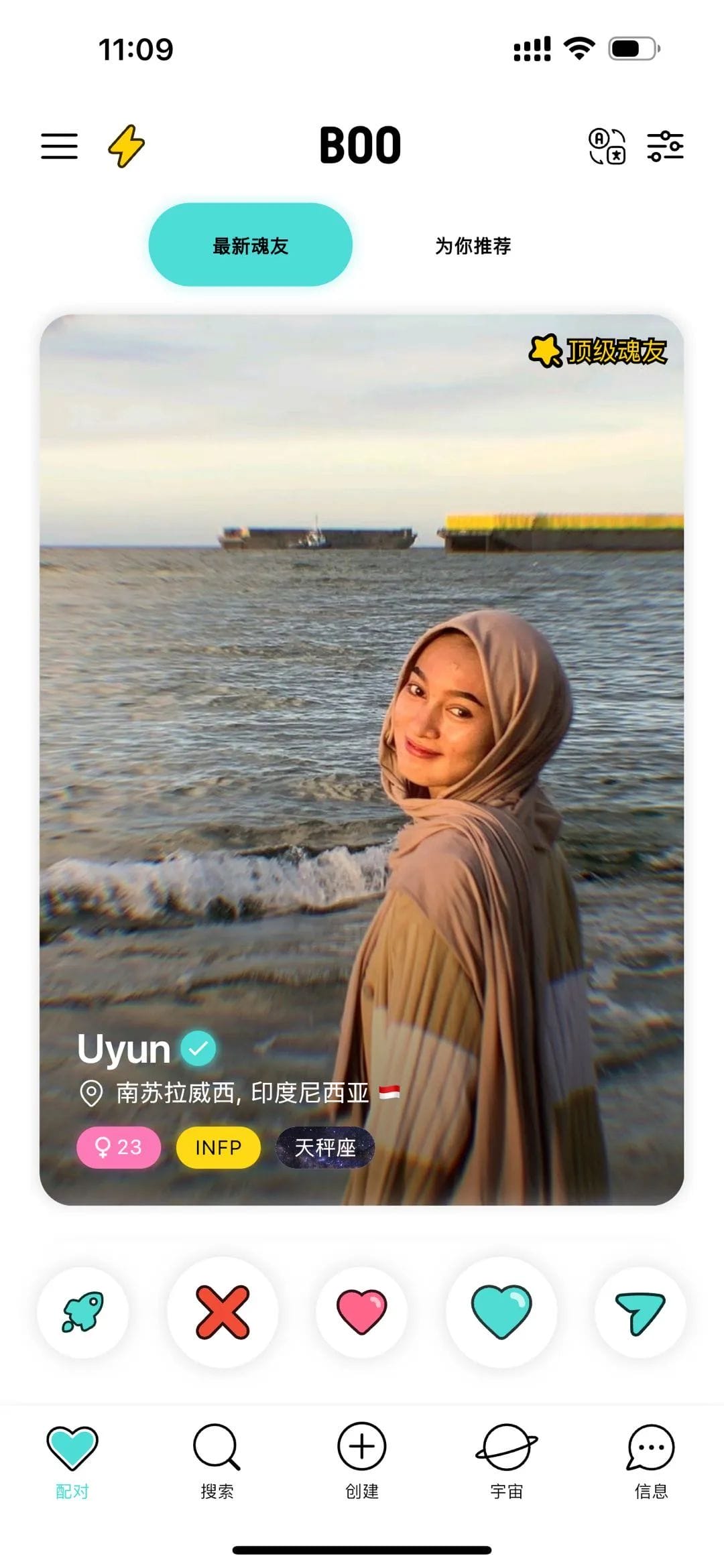
Task: Like Uyun with the teal heart
Action: click(x=501, y=1312)
